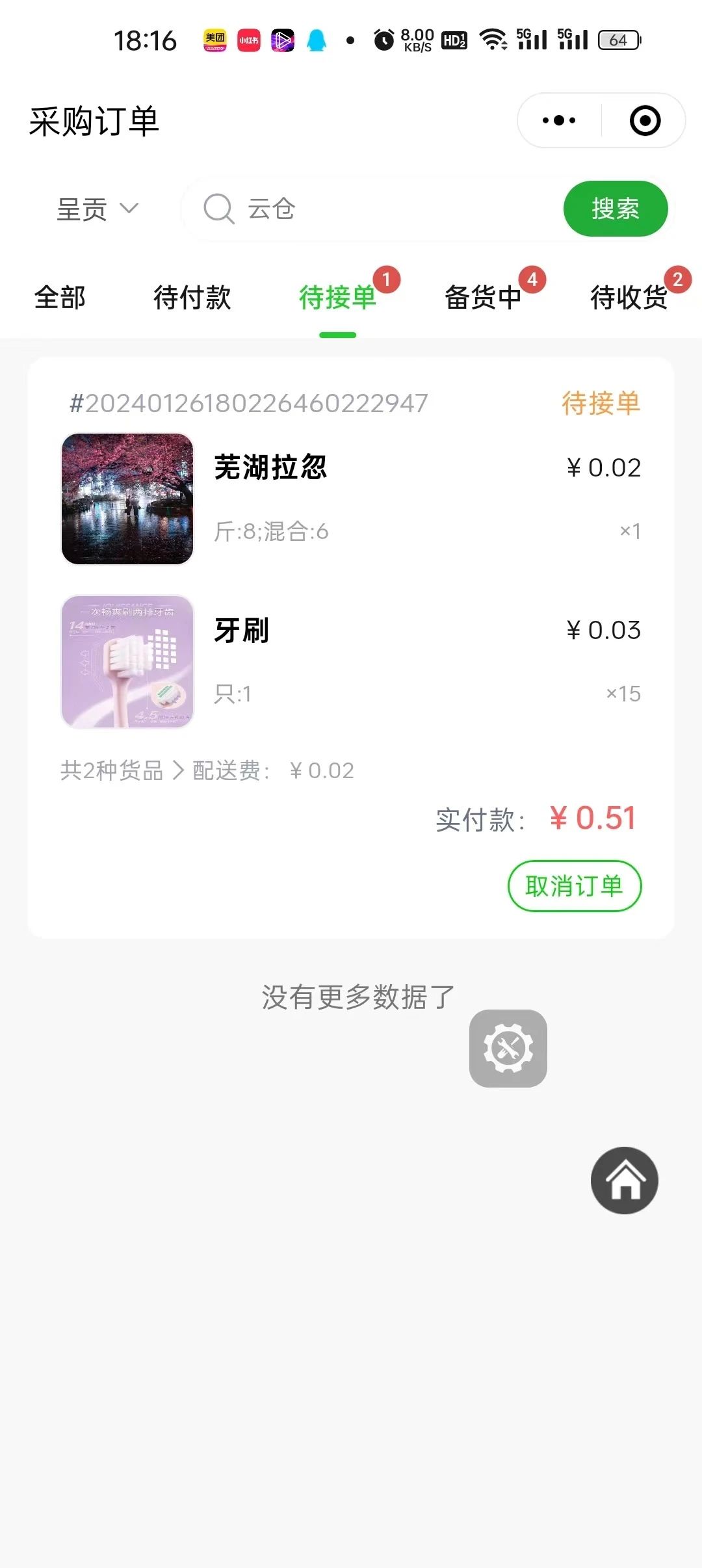Open the 待收货 tab
Viewport: 702px width, 1568px height.
coord(629,298)
